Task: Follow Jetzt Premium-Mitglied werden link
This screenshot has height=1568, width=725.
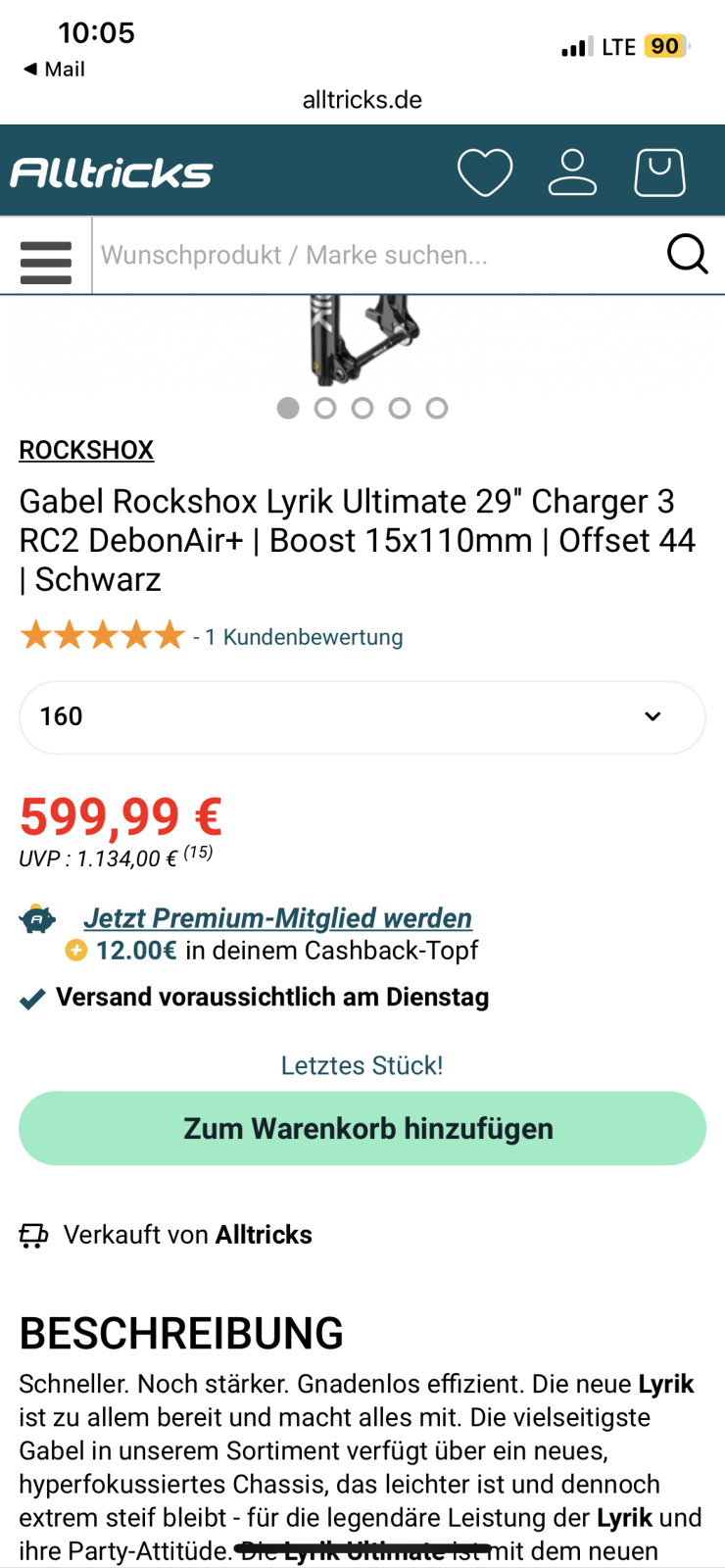Action: tap(277, 918)
